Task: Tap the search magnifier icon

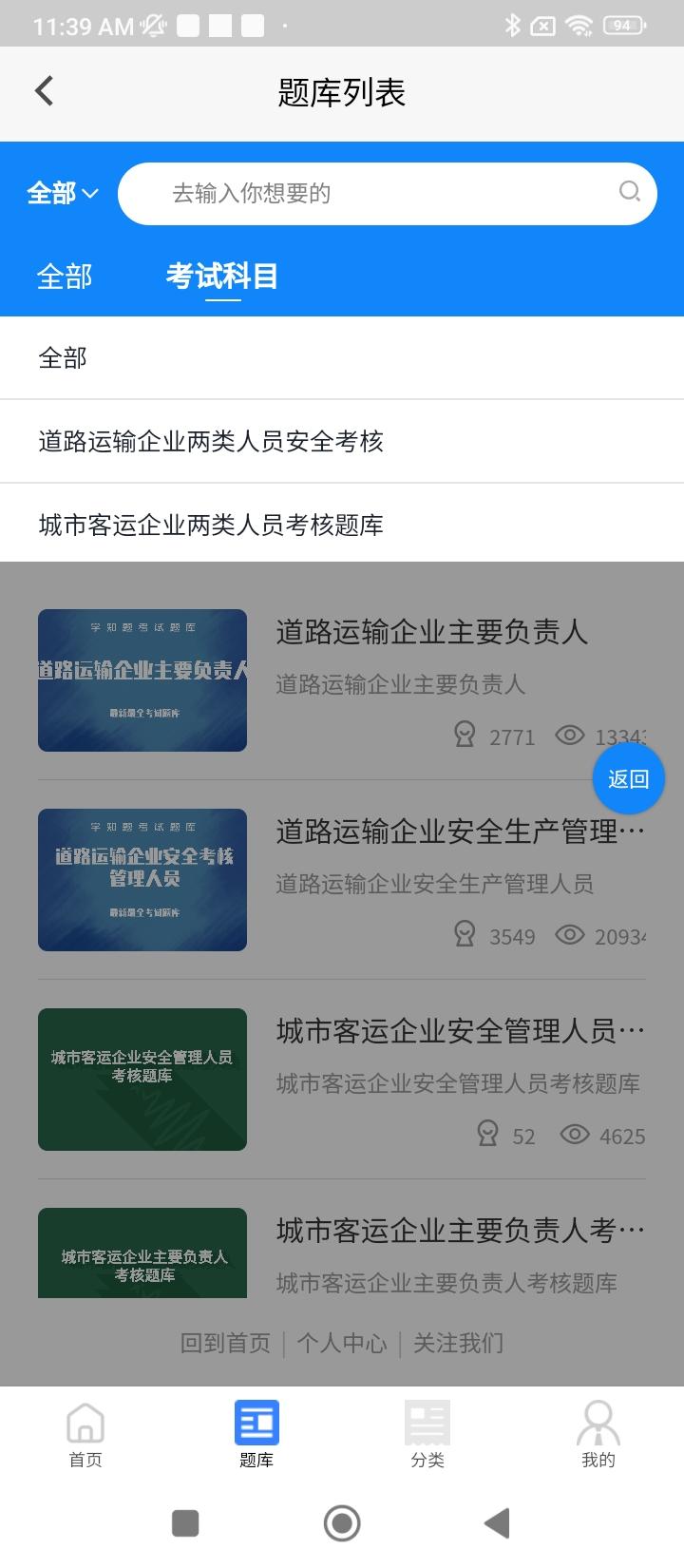Action: 629,193
